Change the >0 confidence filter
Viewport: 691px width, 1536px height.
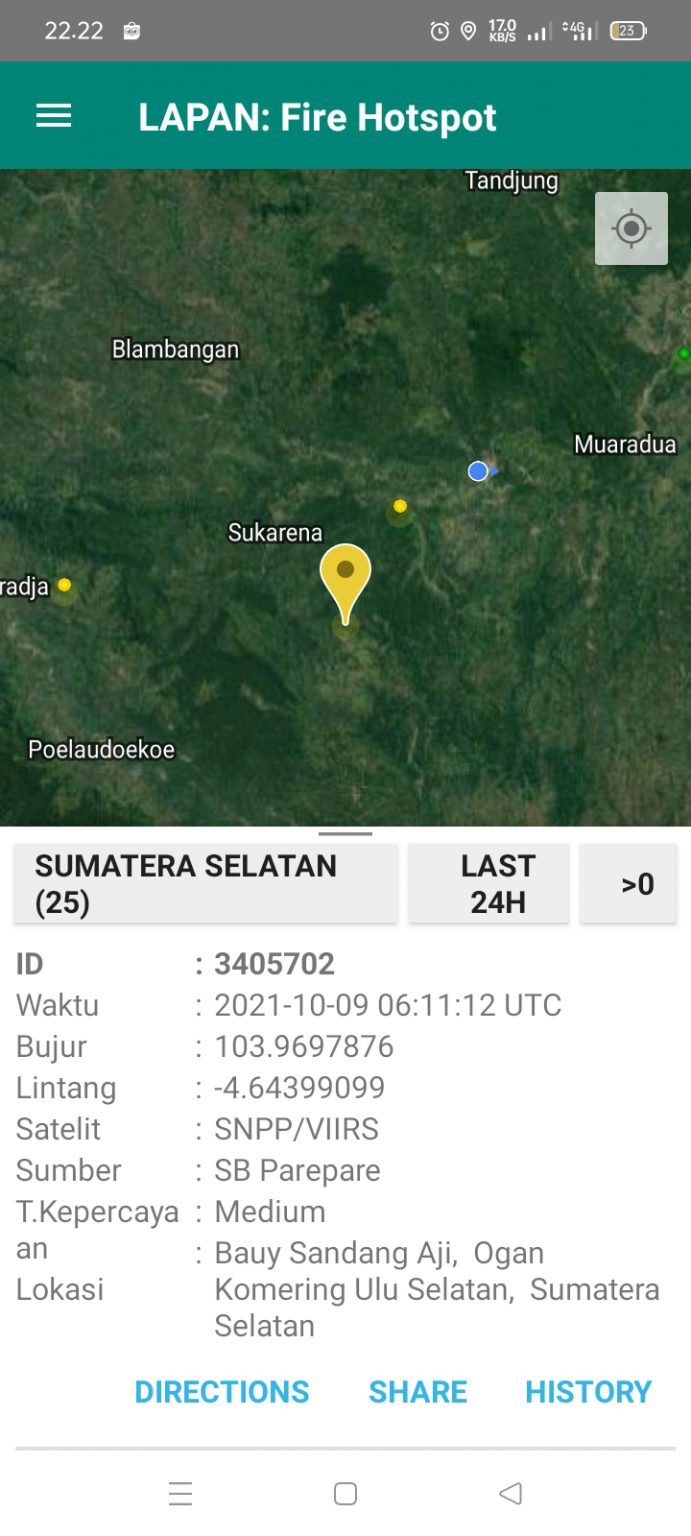[628, 883]
